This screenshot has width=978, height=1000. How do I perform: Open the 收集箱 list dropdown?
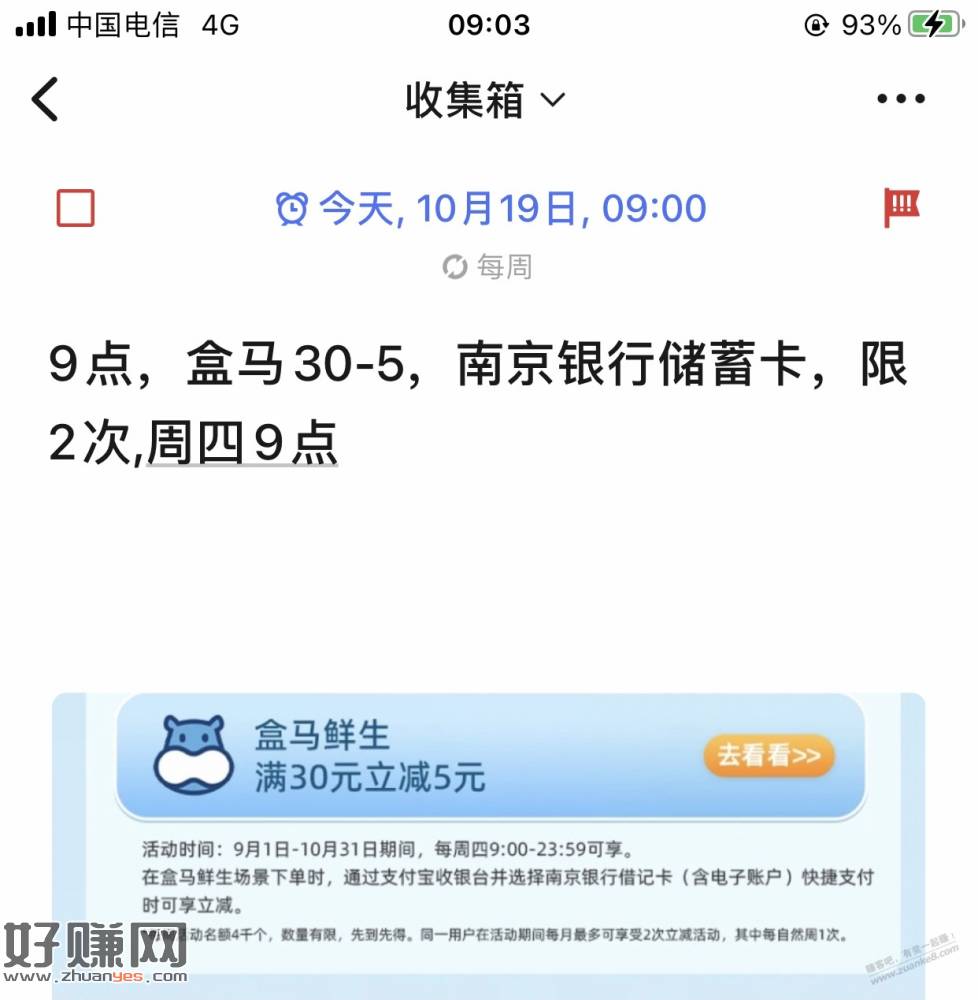[x=486, y=99]
